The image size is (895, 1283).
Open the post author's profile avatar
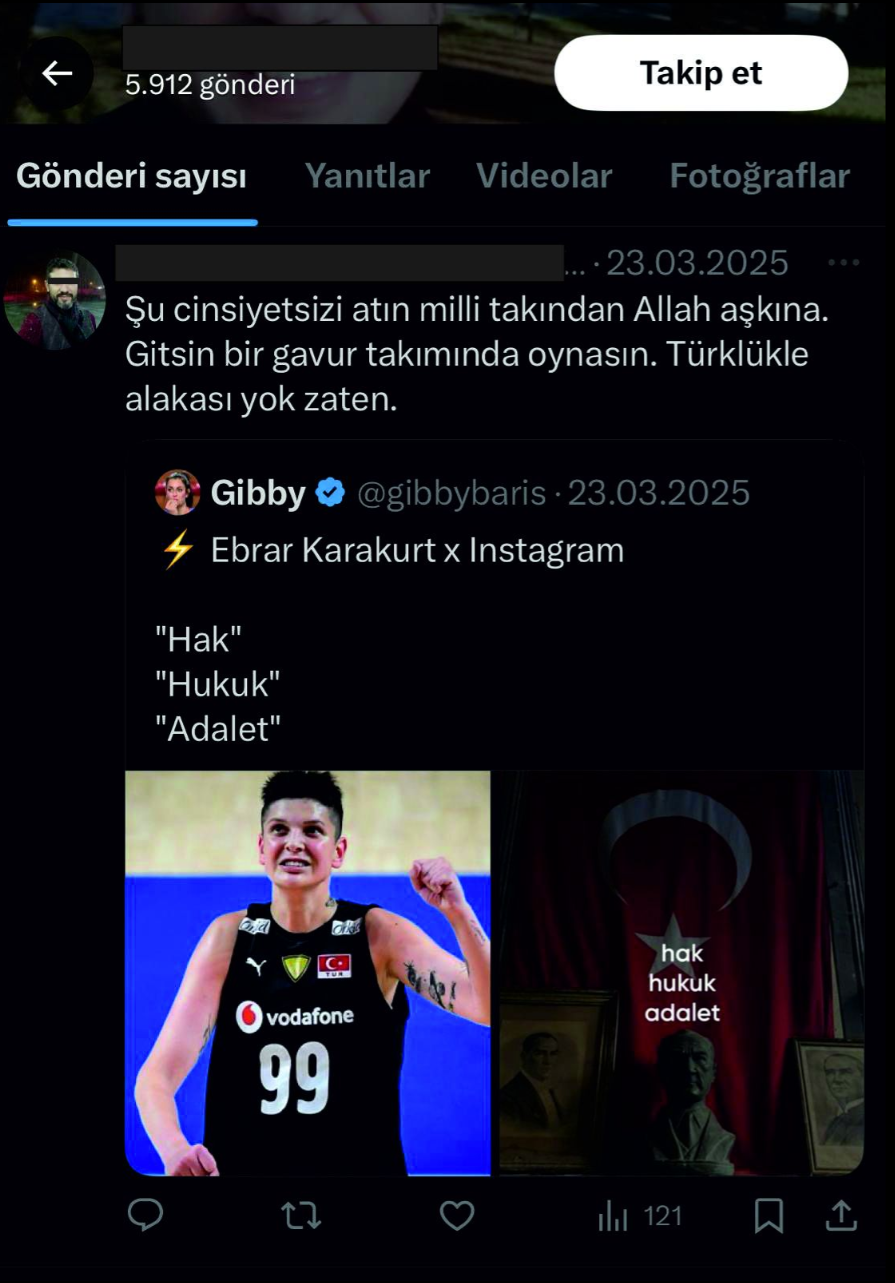click(55, 301)
